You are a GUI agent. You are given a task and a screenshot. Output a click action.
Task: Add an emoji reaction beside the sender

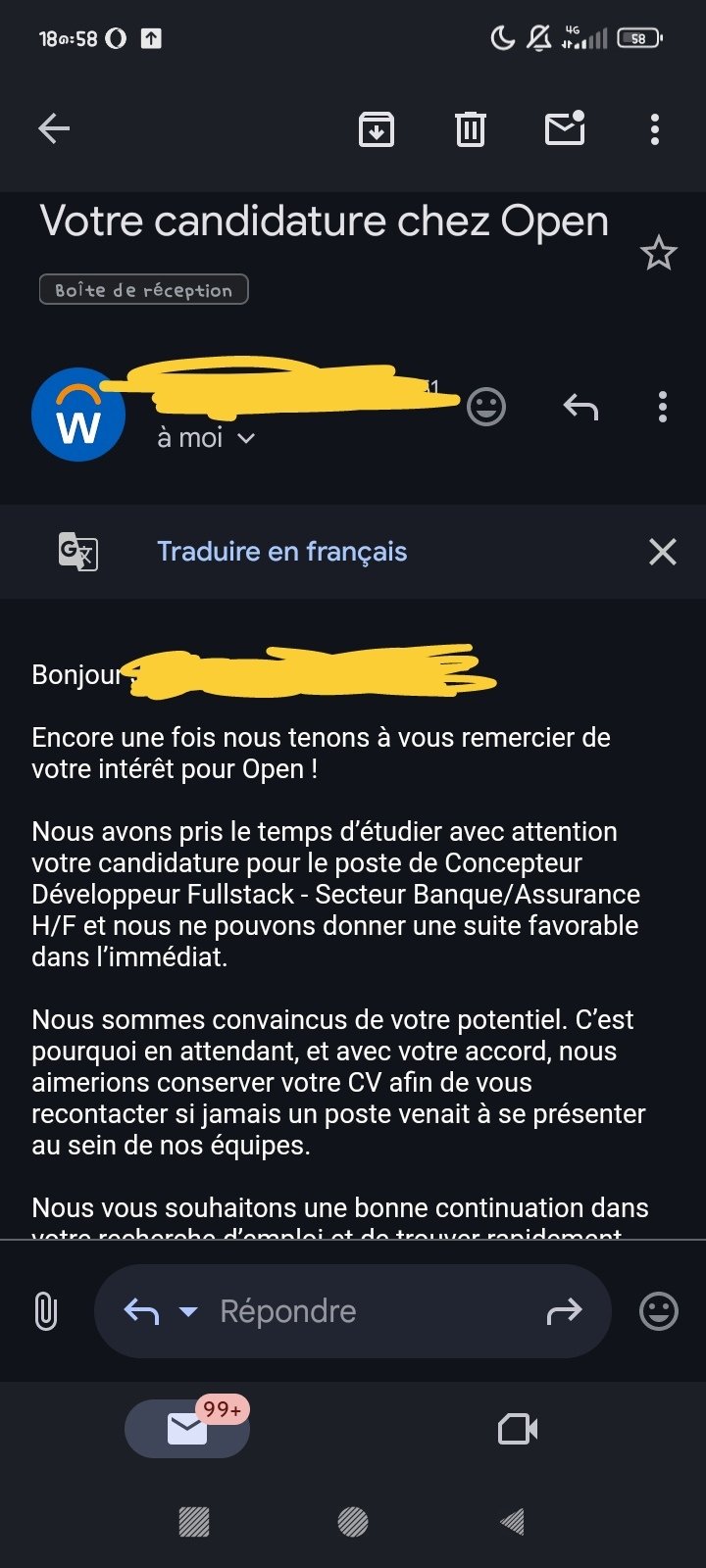point(485,406)
